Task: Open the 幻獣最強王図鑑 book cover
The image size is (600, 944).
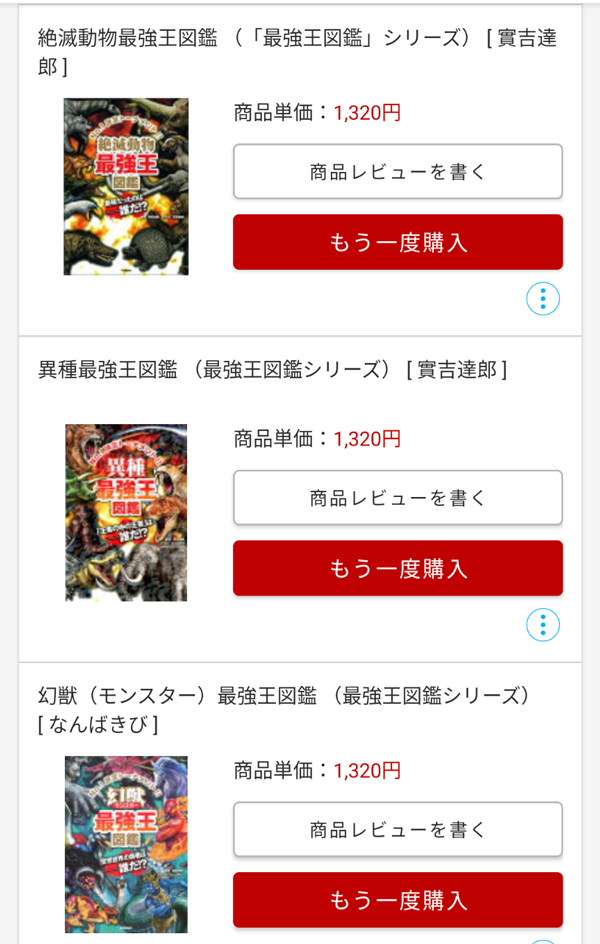Action: coord(126,844)
